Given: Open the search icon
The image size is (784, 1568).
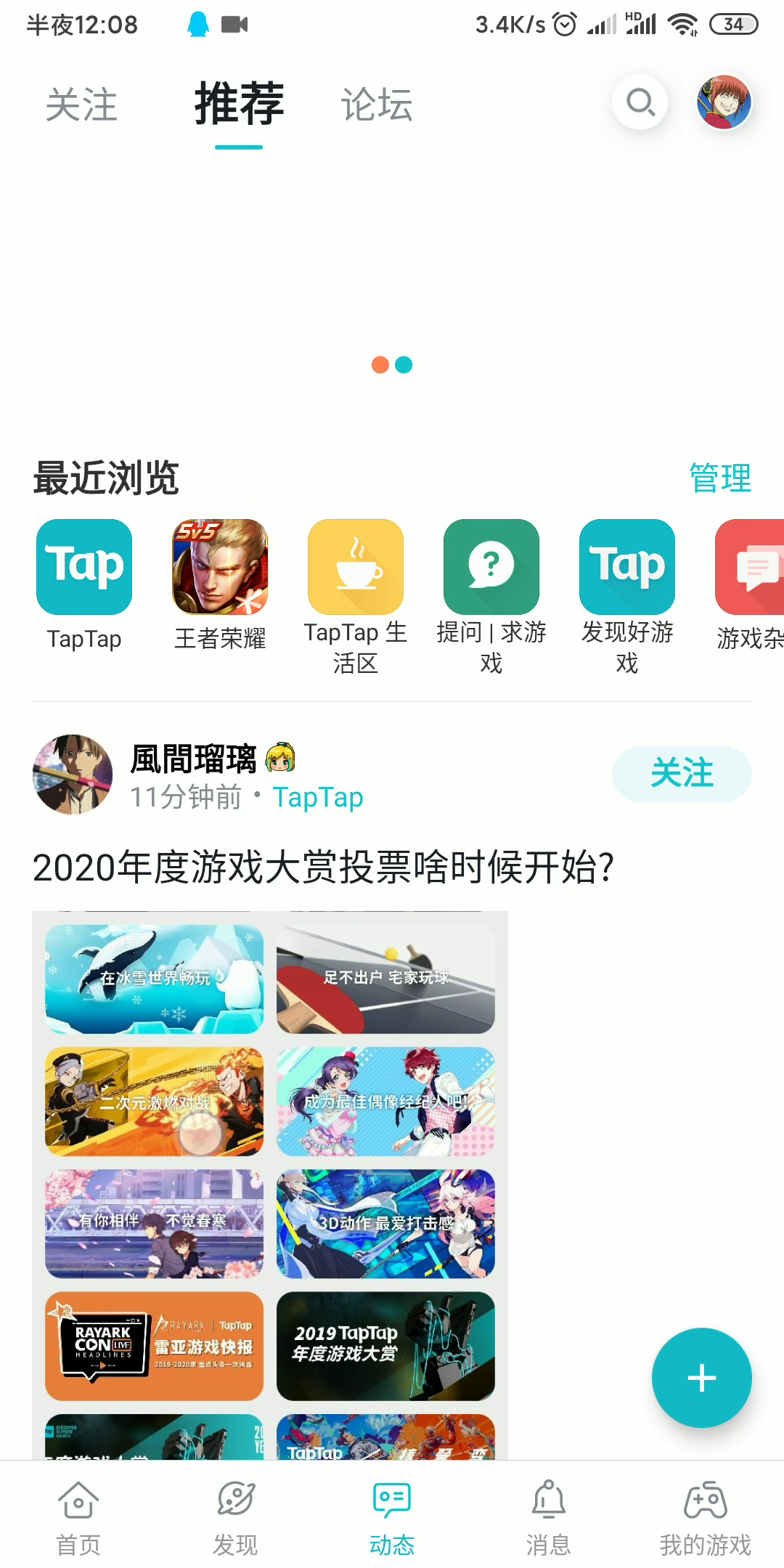Looking at the screenshot, I should coord(640,102).
